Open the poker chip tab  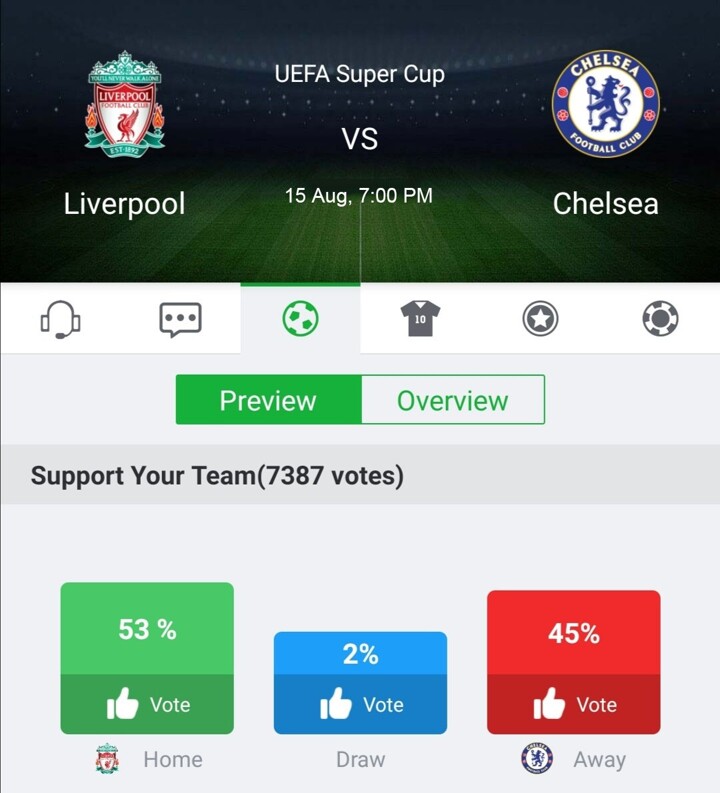(660, 320)
